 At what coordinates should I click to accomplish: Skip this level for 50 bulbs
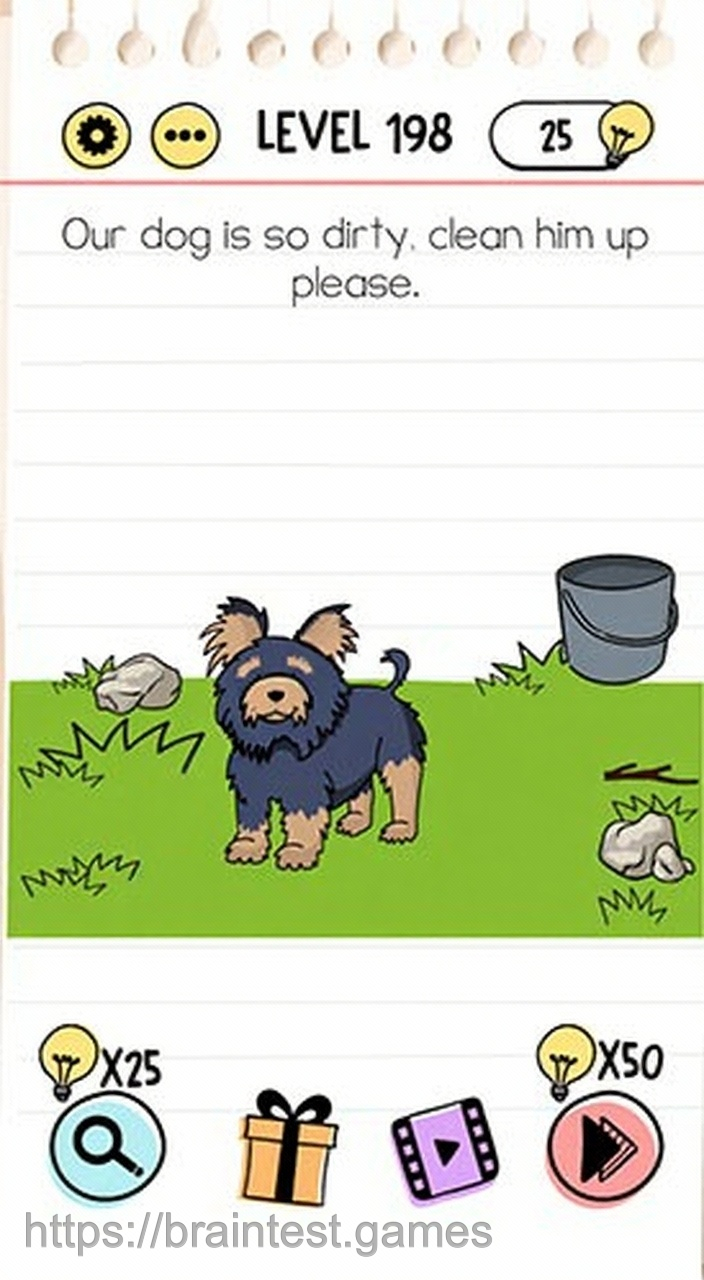604,1149
